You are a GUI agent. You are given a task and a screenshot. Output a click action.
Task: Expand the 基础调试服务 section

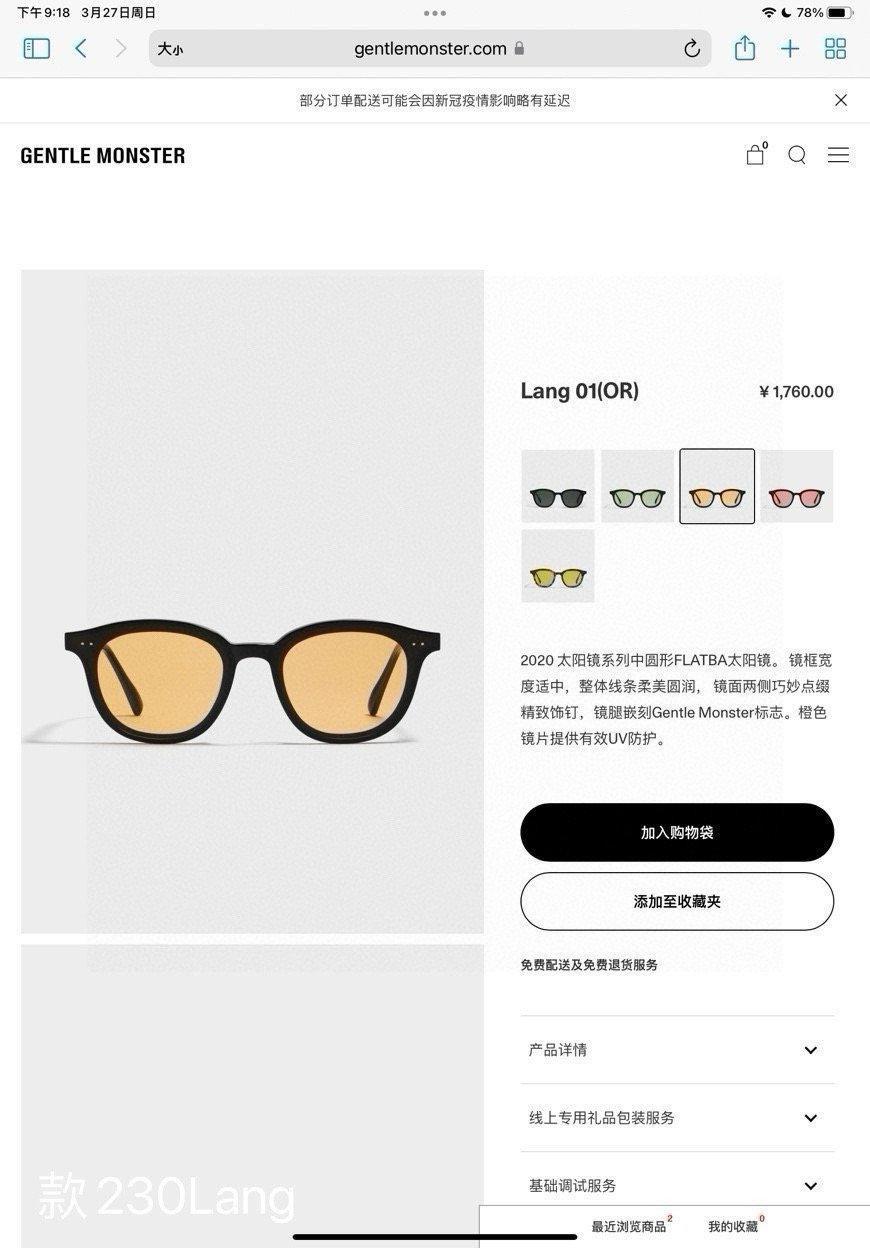coord(677,1186)
